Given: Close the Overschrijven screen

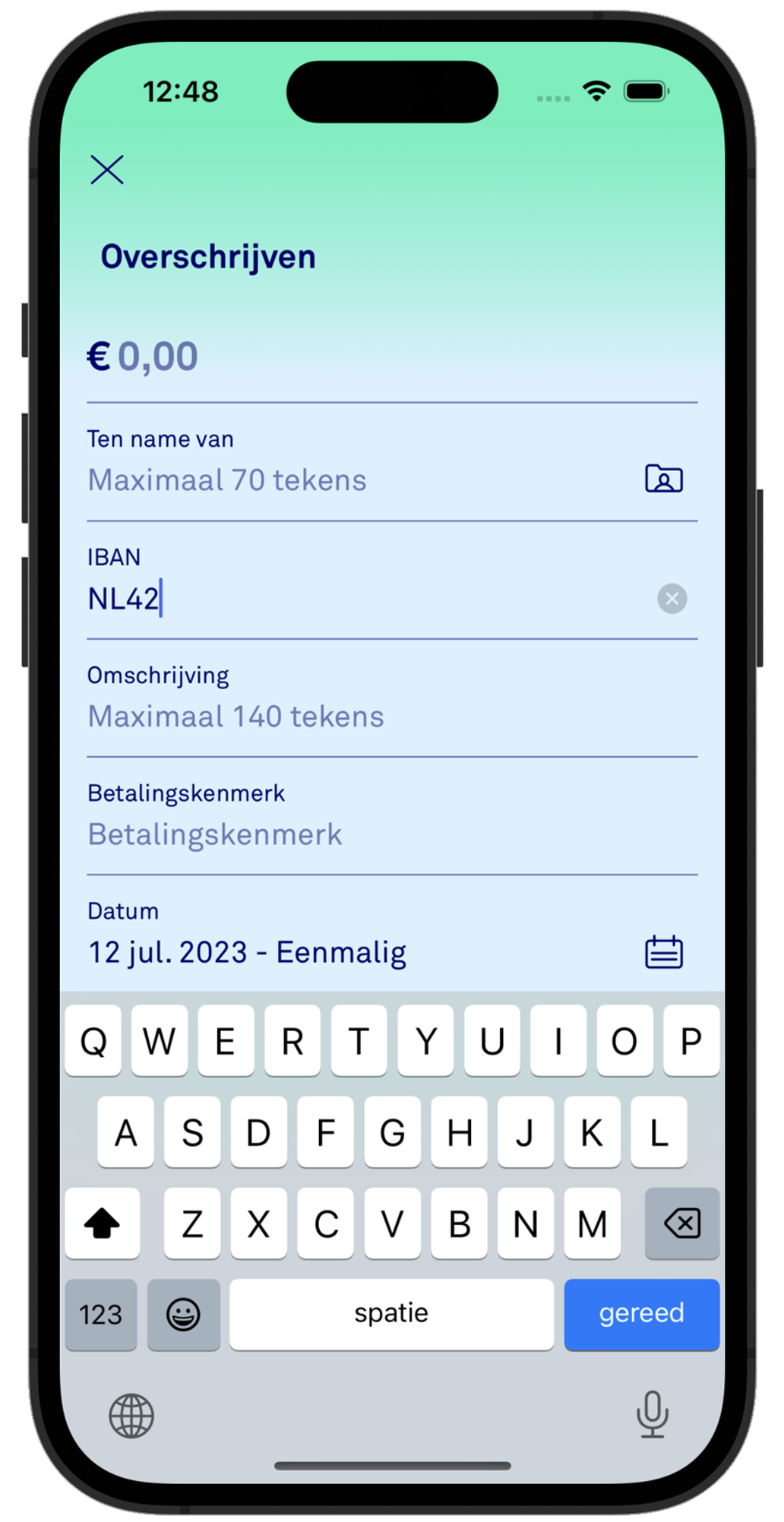Looking at the screenshot, I should point(106,169).
